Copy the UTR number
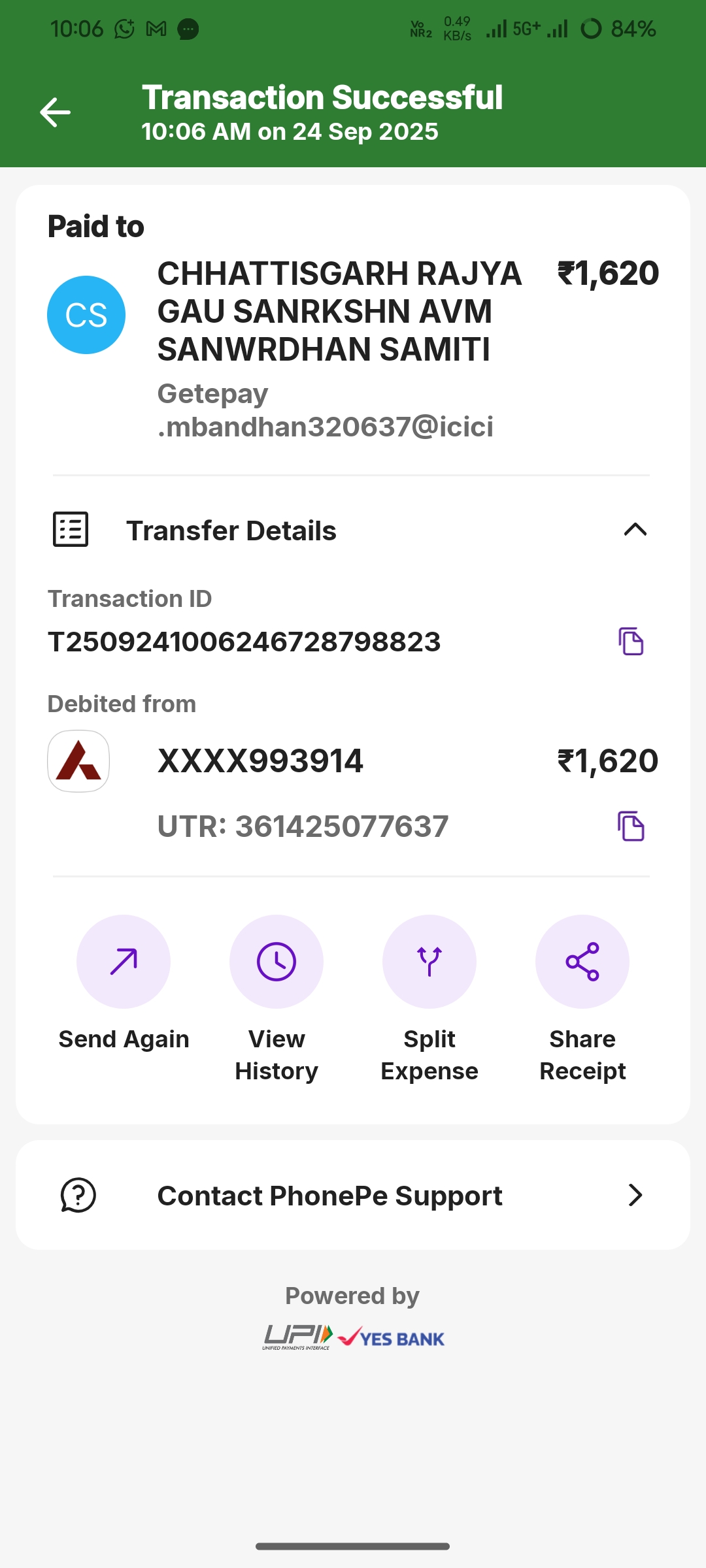 [631, 826]
